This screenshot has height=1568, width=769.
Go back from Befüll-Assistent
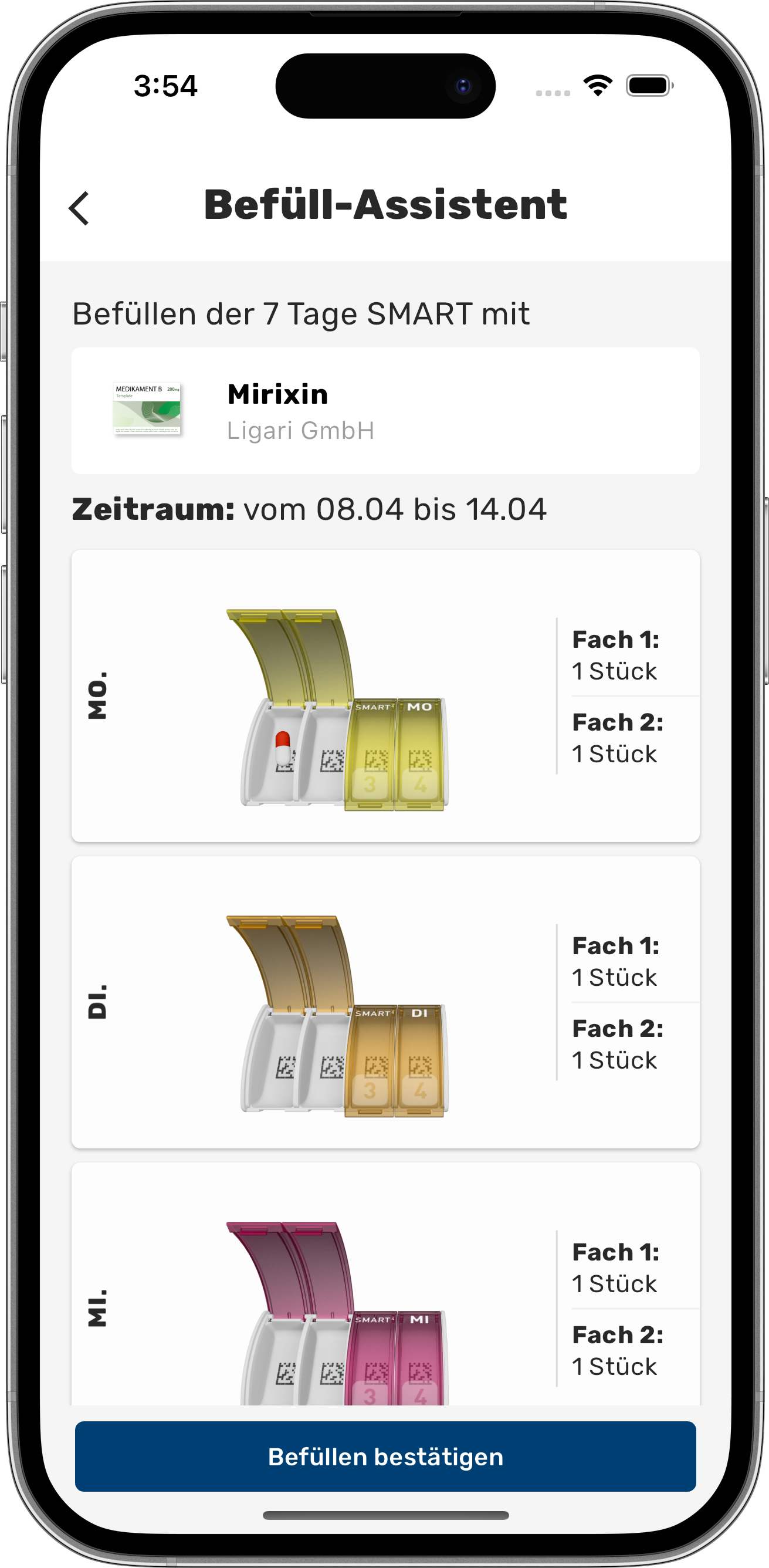(79, 208)
